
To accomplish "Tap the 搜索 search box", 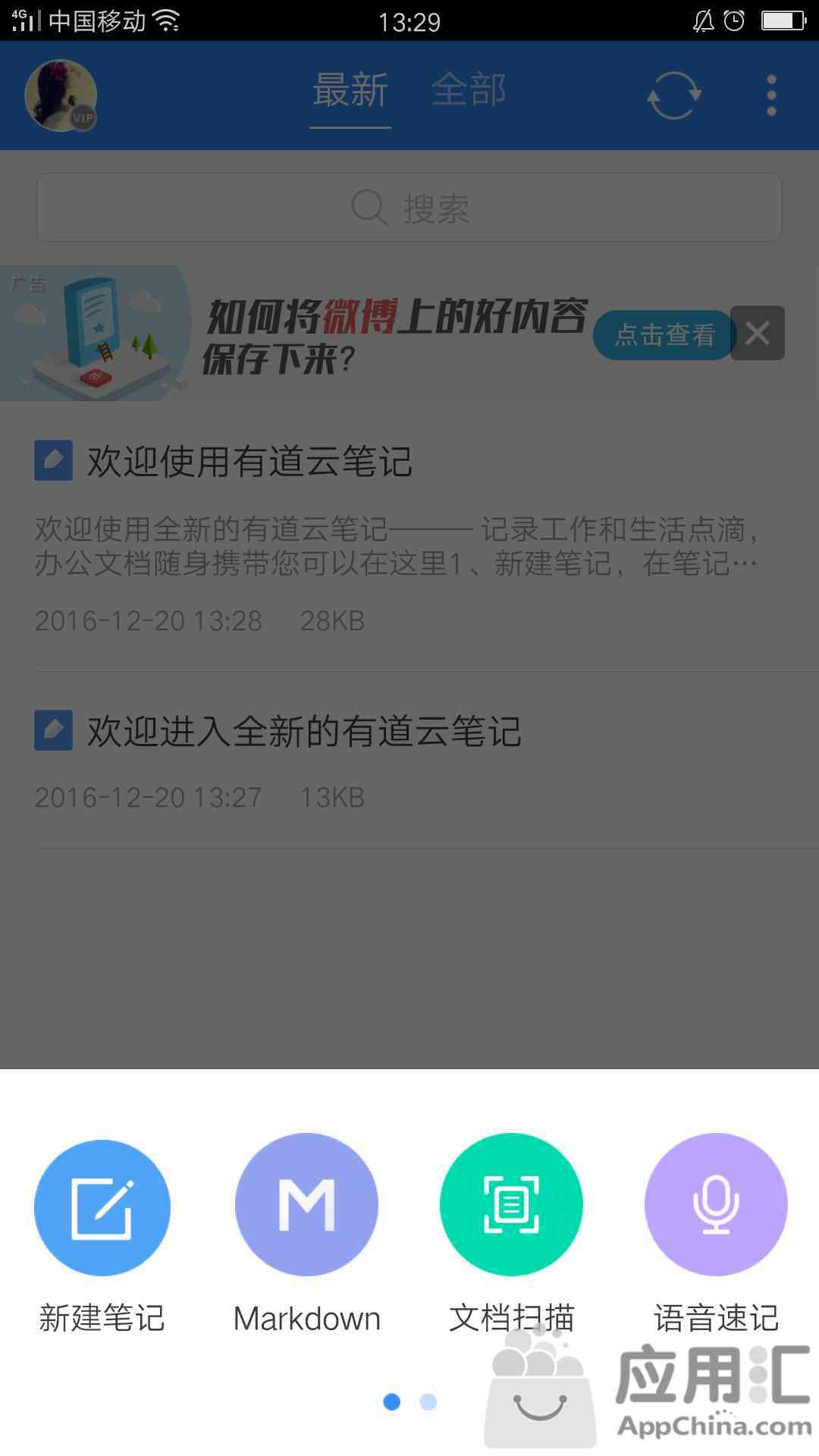I will 409,208.
